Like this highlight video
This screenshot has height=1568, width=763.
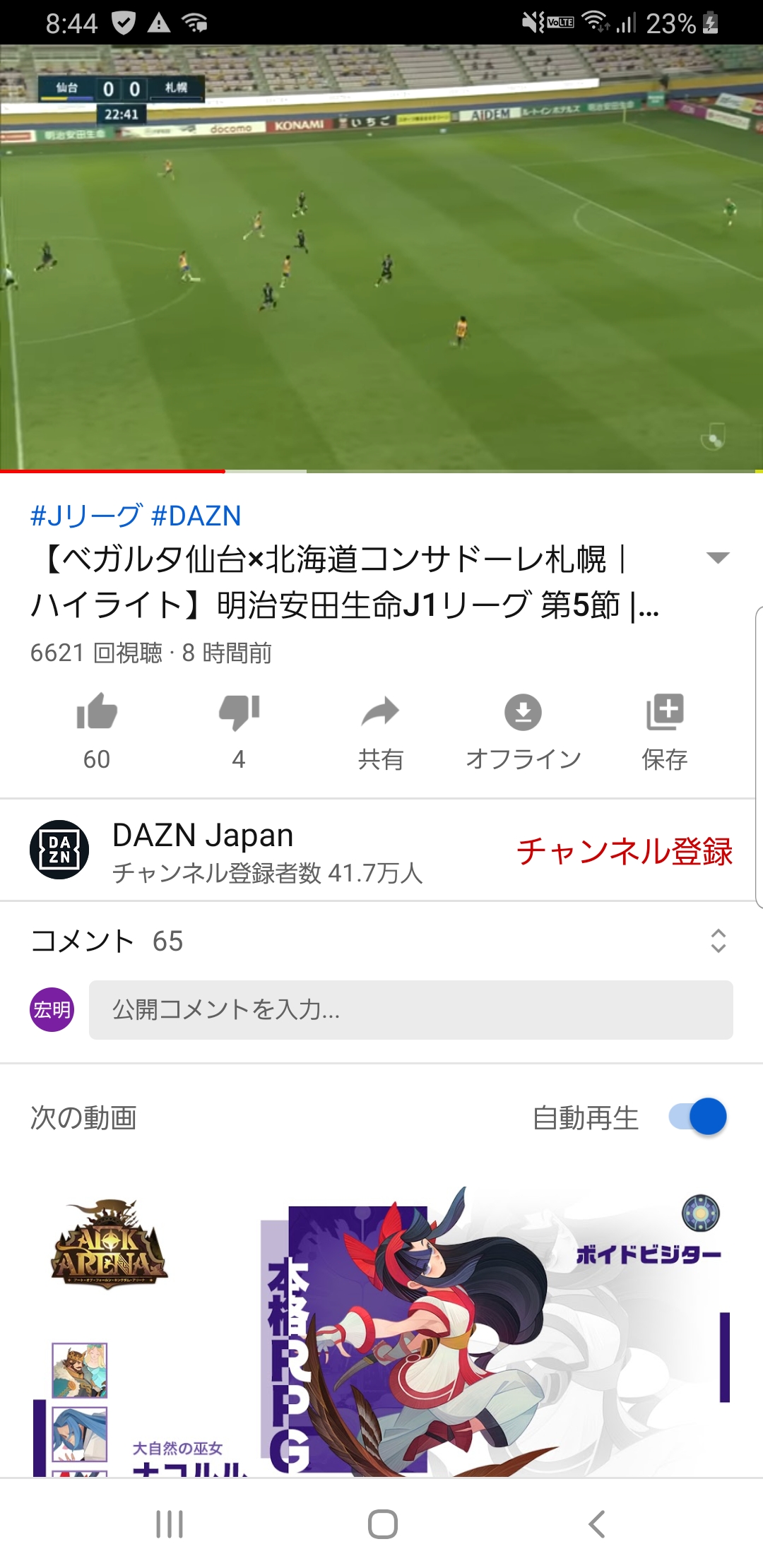click(97, 712)
